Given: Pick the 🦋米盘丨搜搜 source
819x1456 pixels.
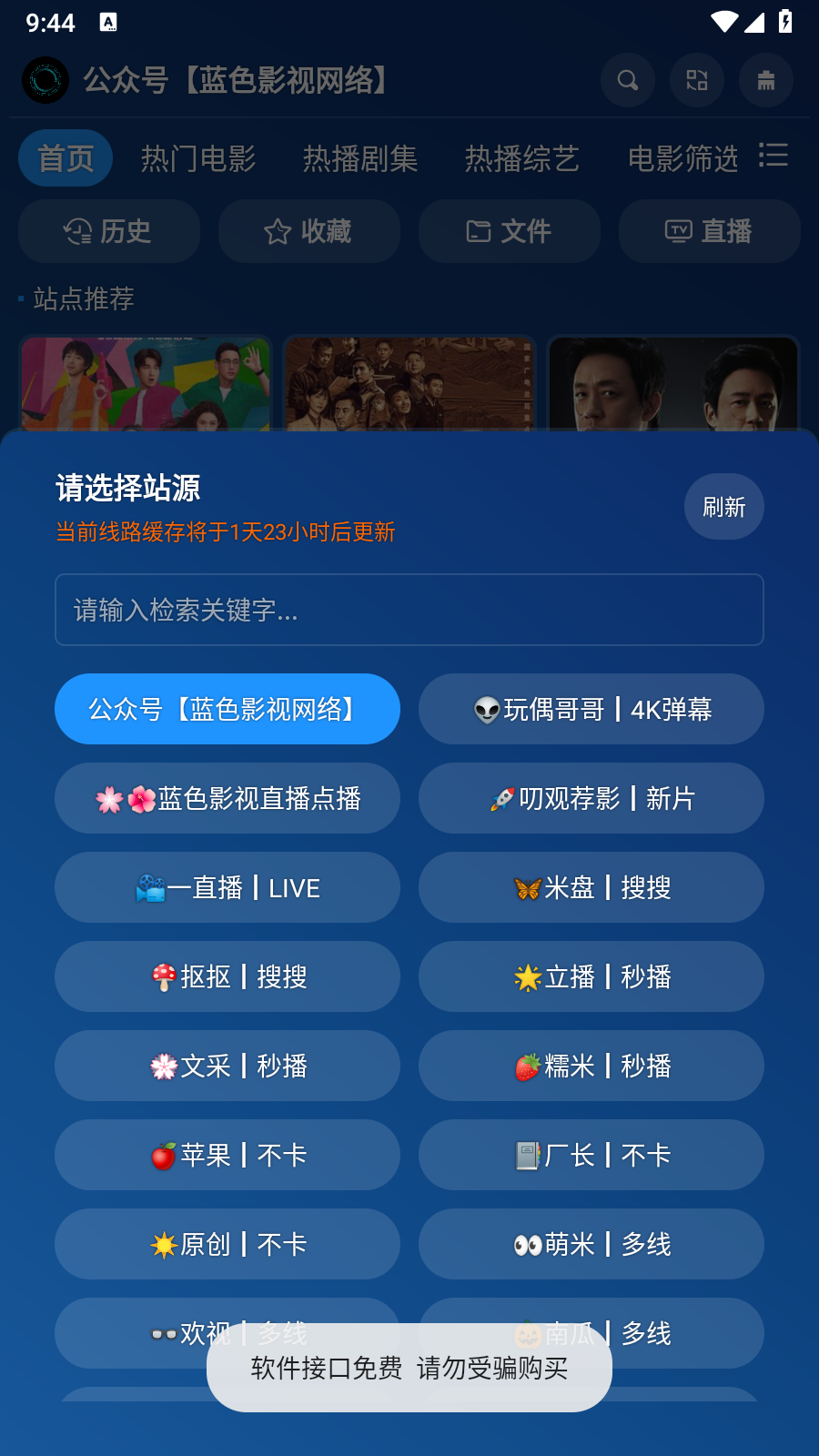Looking at the screenshot, I should pos(591,887).
